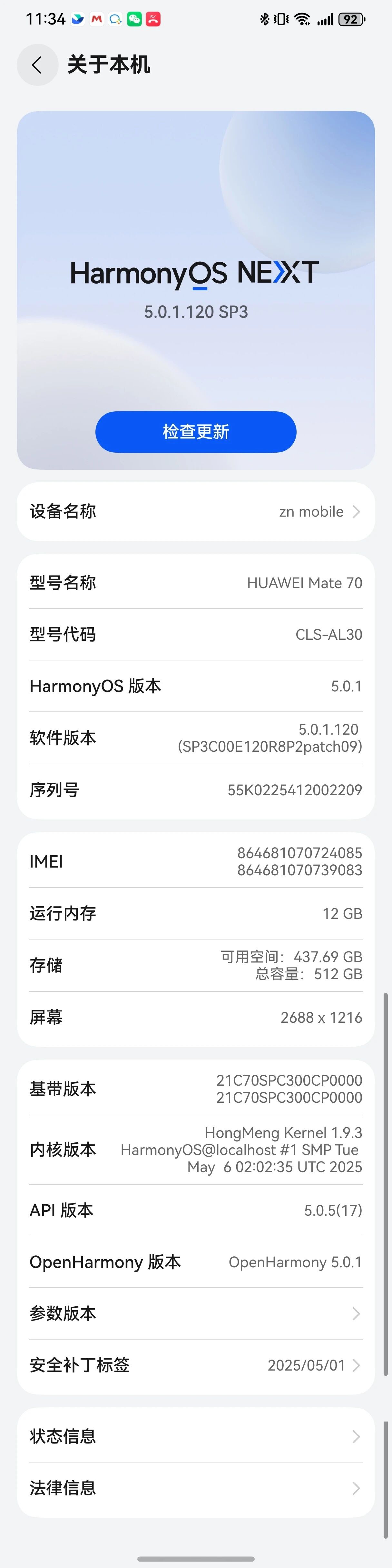Image resolution: width=392 pixels, height=1568 pixels.
Task: Open 设备名称 zn mobile row
Action: tap(196, 512)
